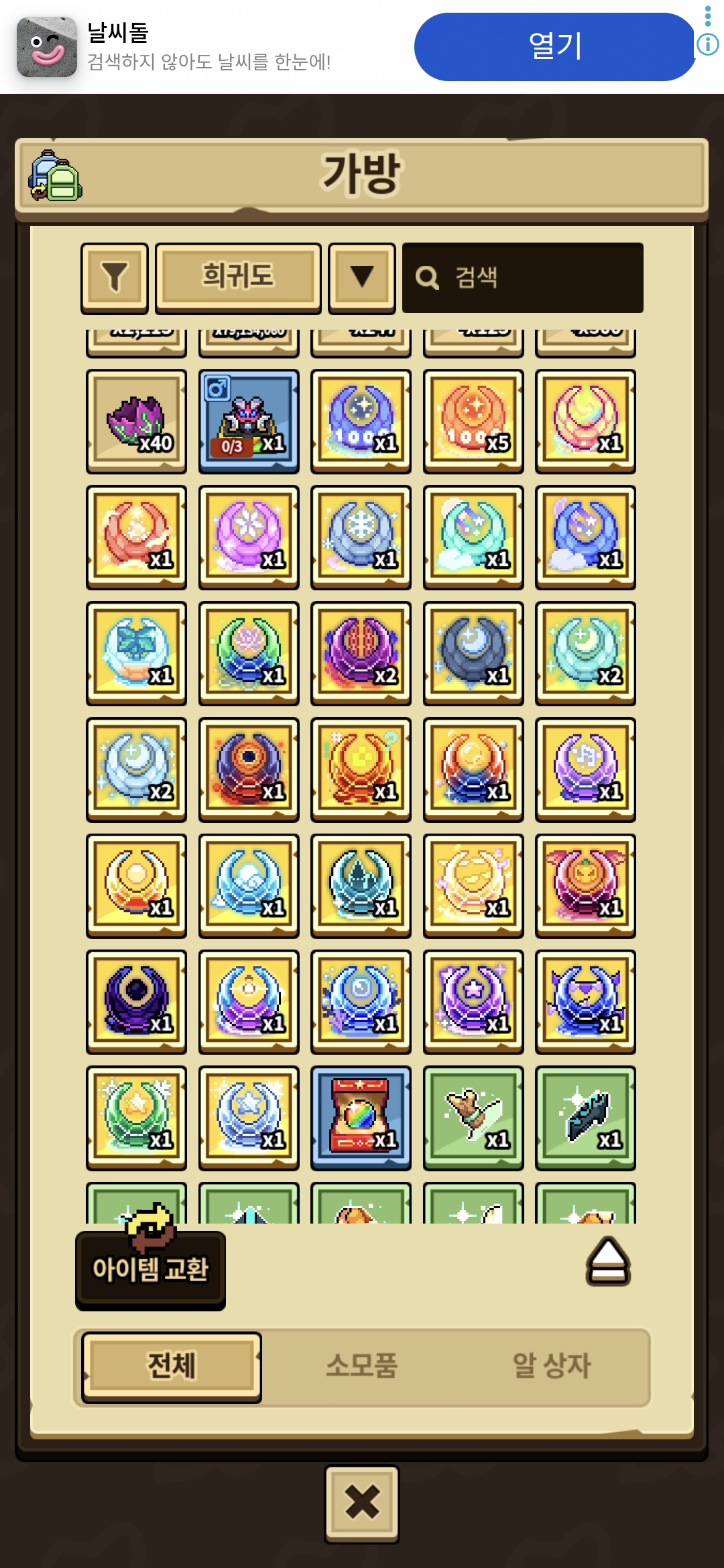Switch to the 전체 tab
The height and width of the screenshot is (1568, 724).
pyautogui.click(x=172, y=1366)
